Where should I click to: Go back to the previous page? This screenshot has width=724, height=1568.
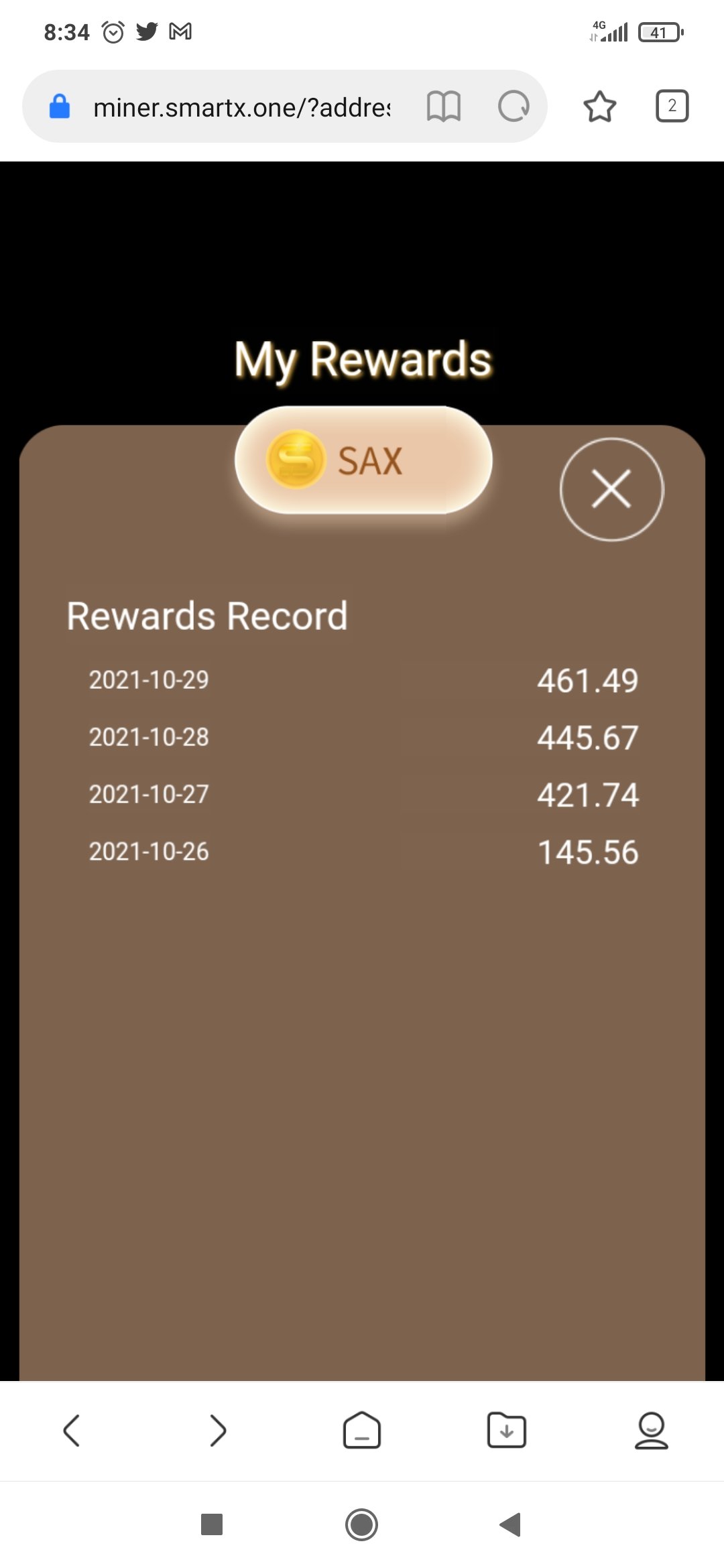[x=72, y=1431]
